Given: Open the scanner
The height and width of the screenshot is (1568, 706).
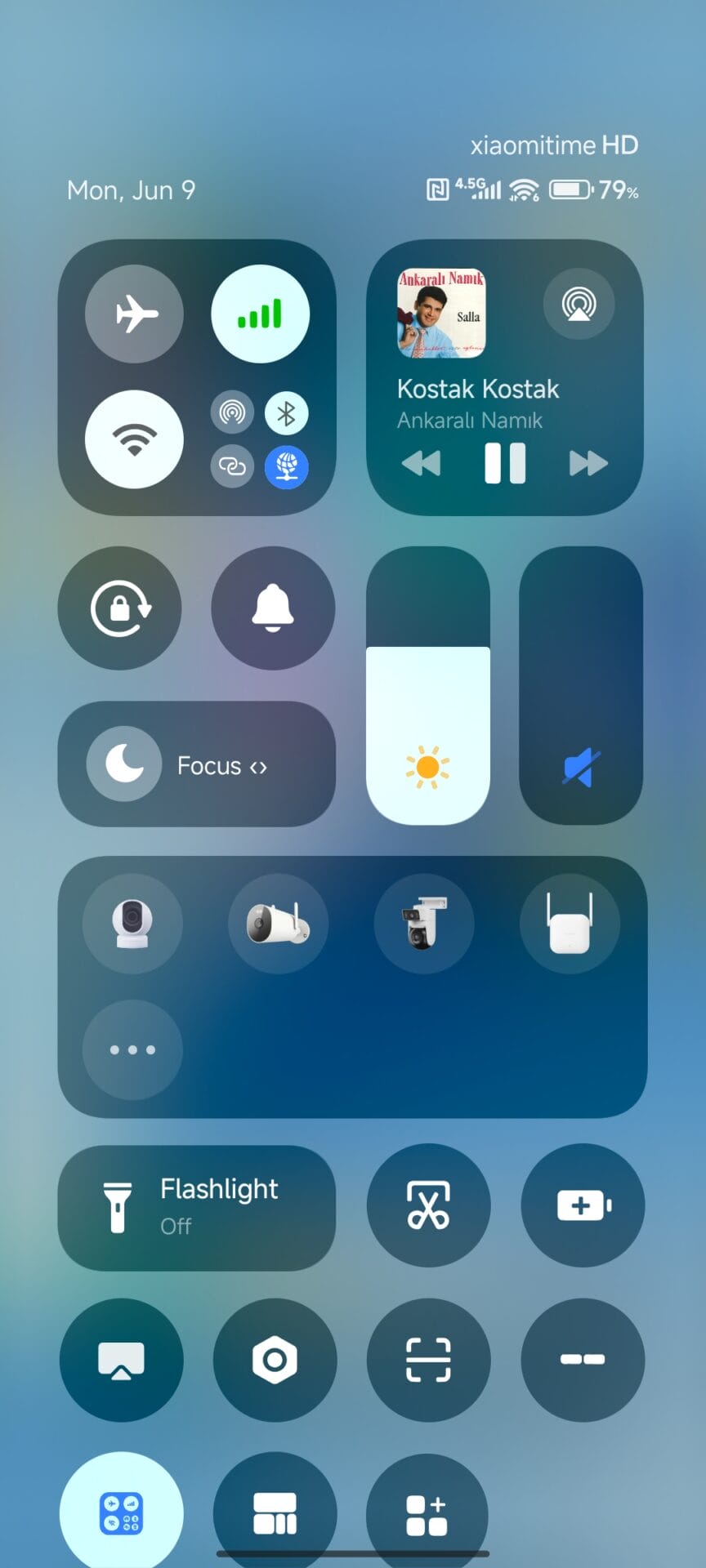Looking at the screenshot, I should [428, 1360].
